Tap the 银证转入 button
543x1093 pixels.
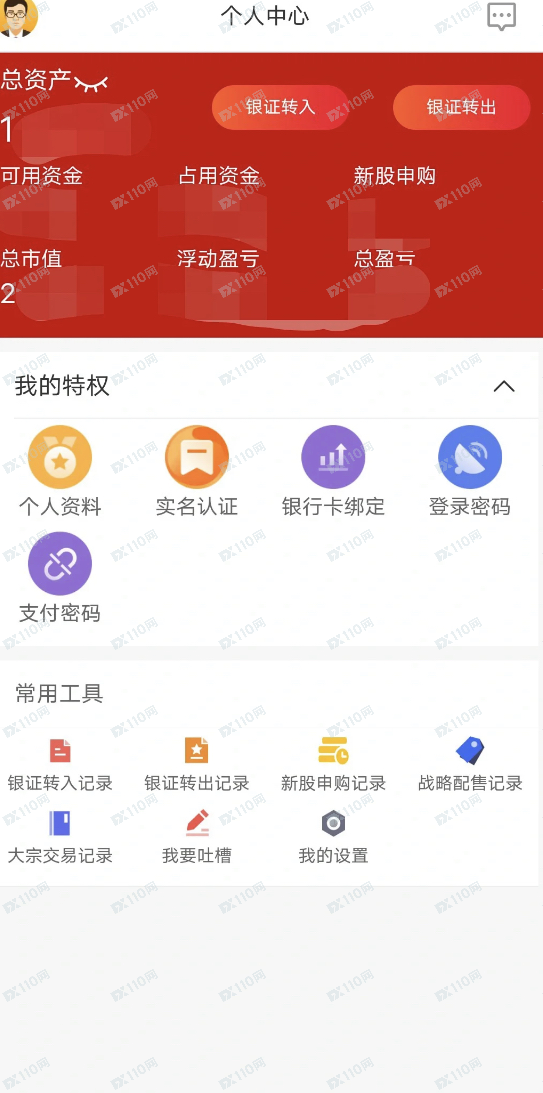click(x=280, y=107)
